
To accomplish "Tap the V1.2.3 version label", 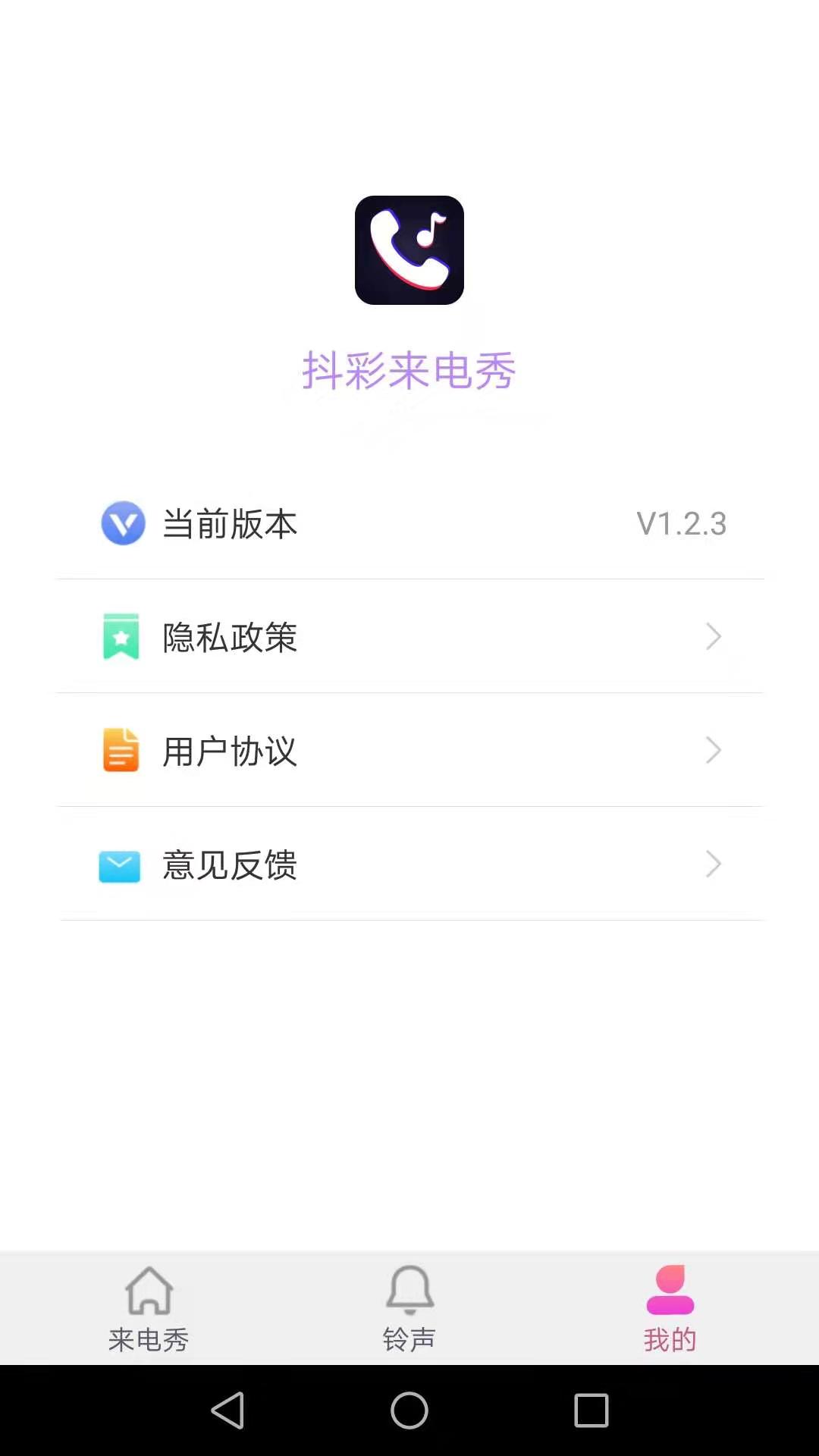I will 680,523.
